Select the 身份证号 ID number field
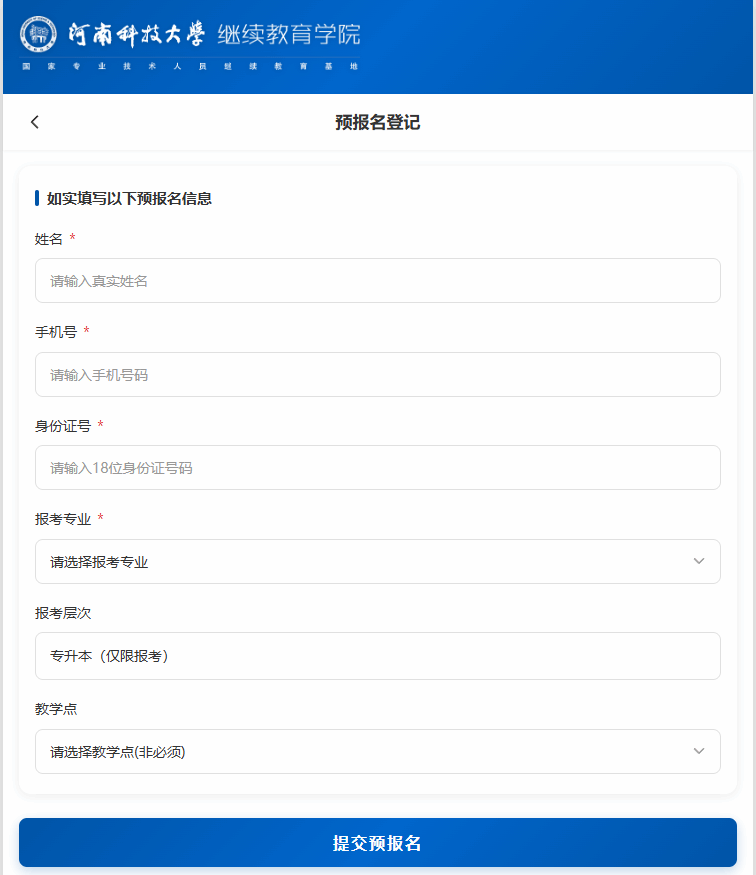 (378, 468)
